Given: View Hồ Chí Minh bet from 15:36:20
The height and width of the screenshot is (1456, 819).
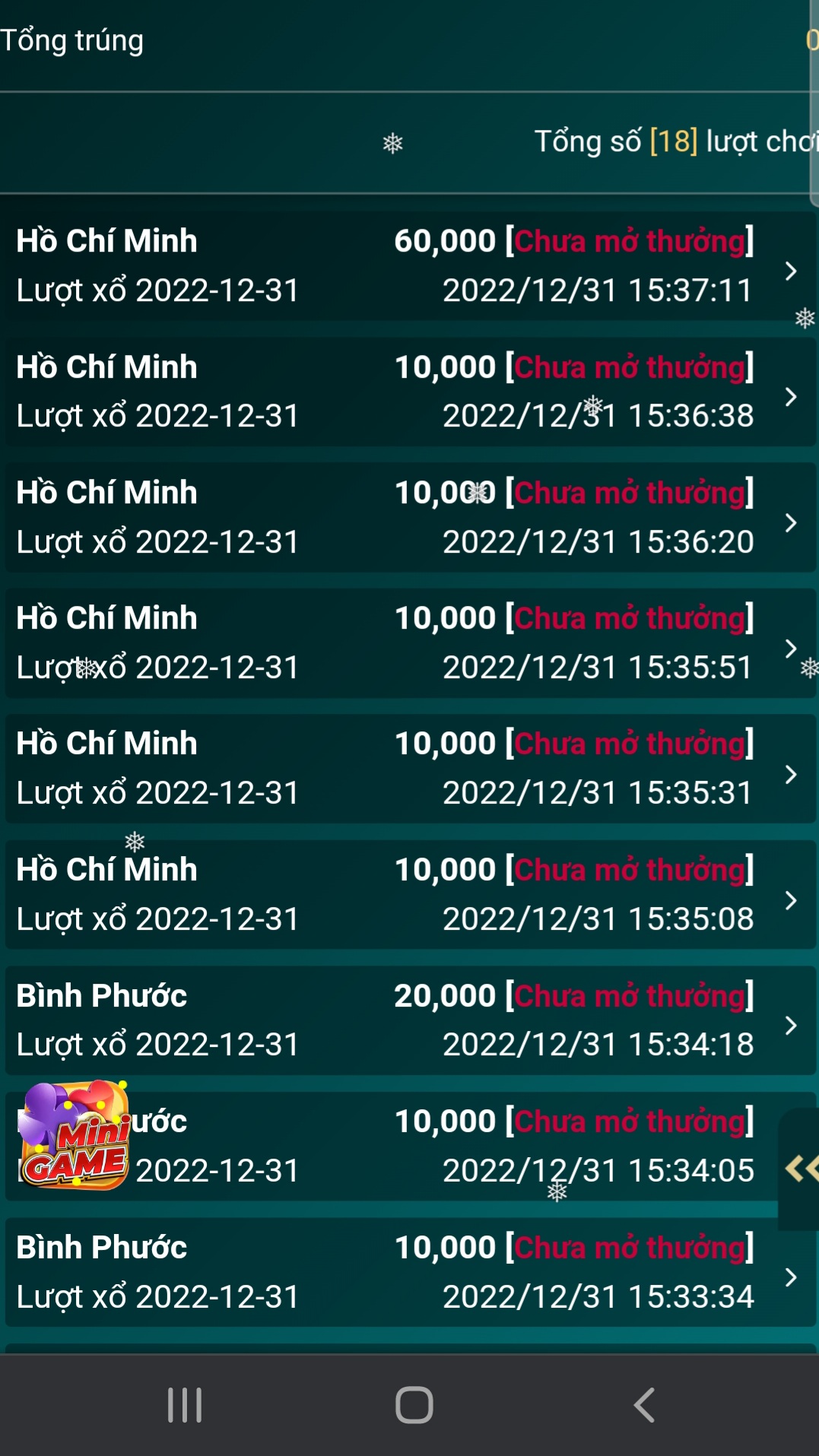Looking at the screenshot, I should (409, 517).
